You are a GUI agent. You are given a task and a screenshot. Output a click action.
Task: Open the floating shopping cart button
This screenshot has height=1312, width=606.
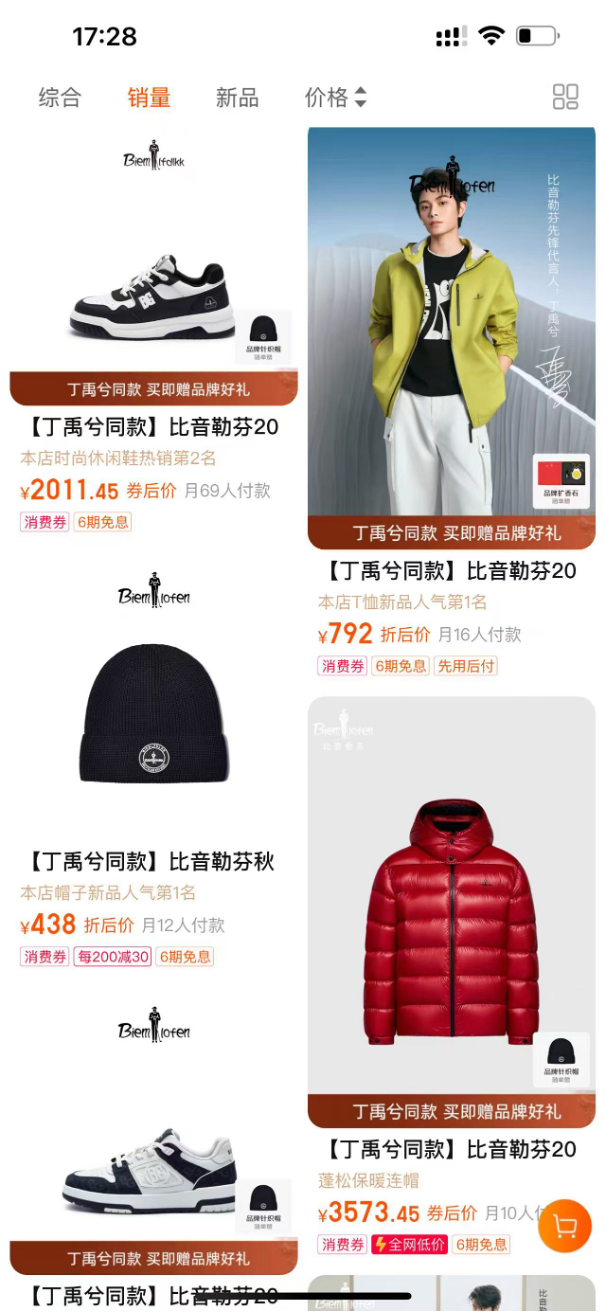[x=564, y=1225]
